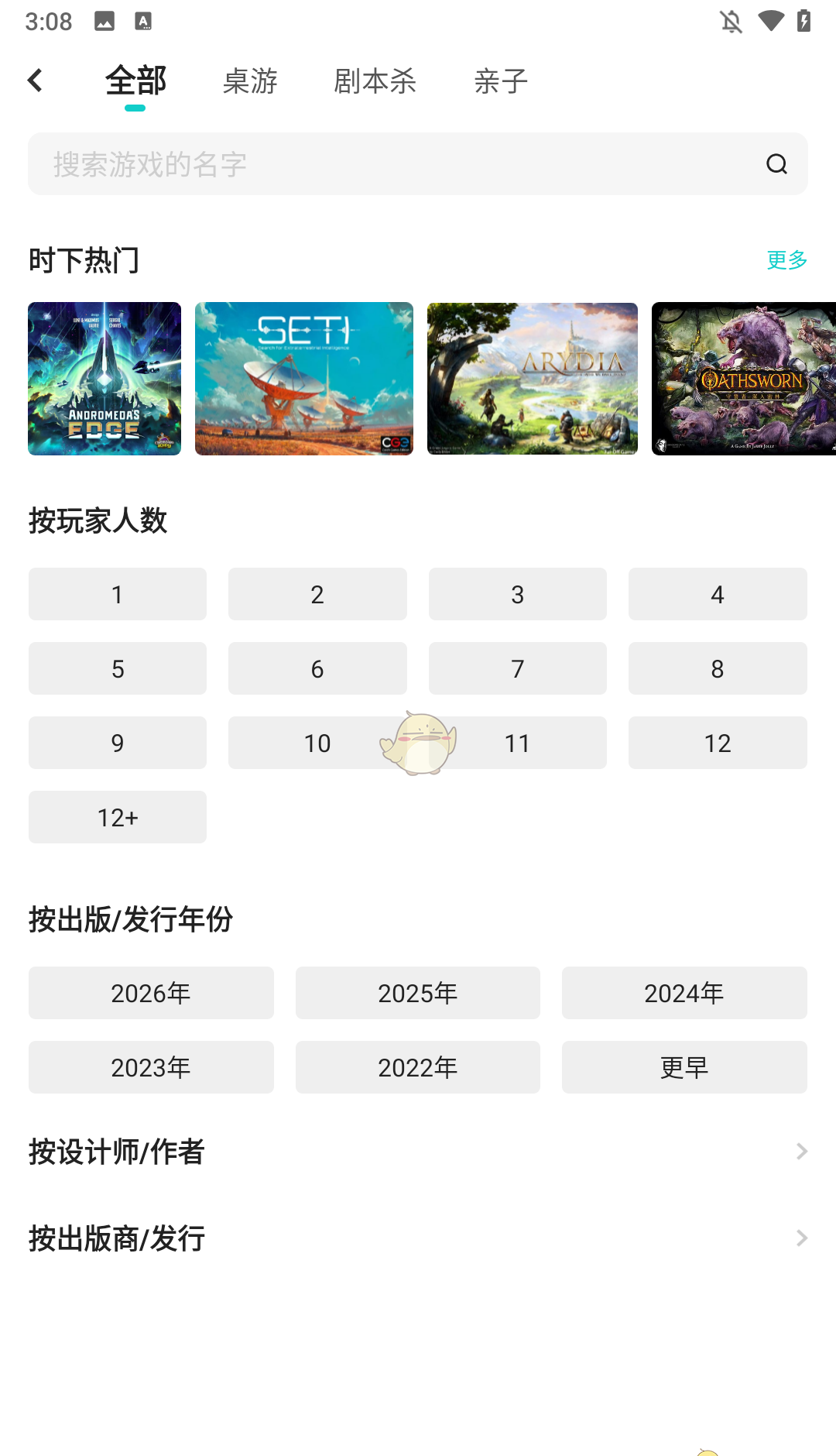Click the mascot character above the number grid
The image size is (836, 1456).
tap(418, 743)
